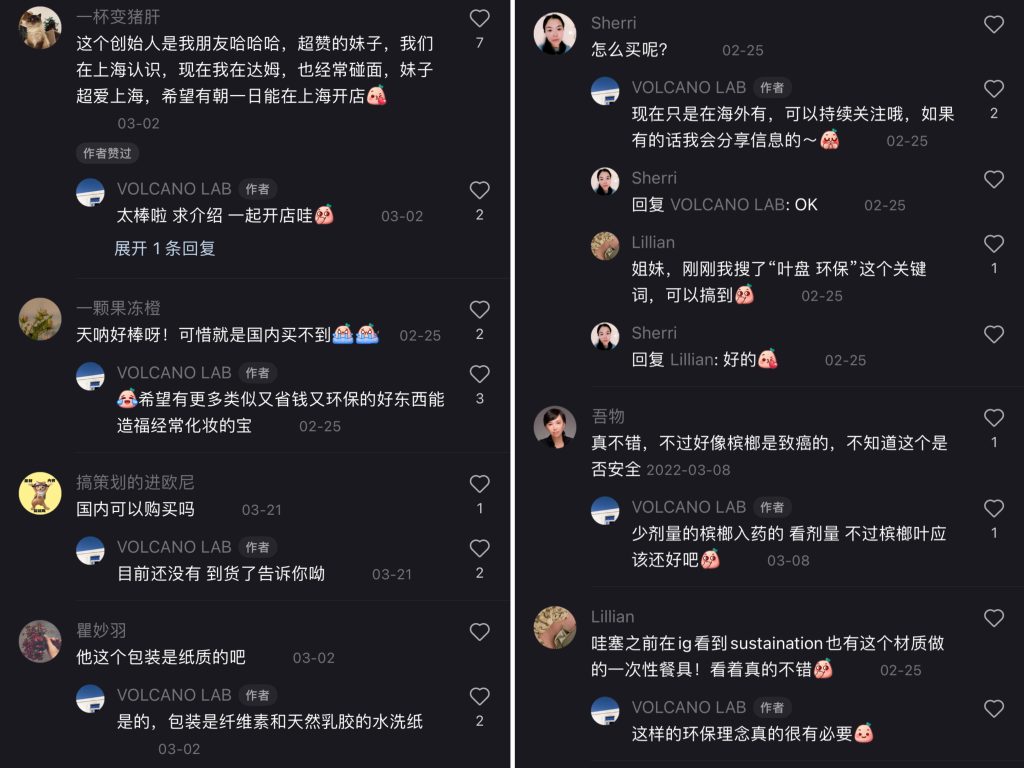Like Sherri's comment 怎么买呢
1024x768 pixels.
pyautogui.click(x=994, y=25)
